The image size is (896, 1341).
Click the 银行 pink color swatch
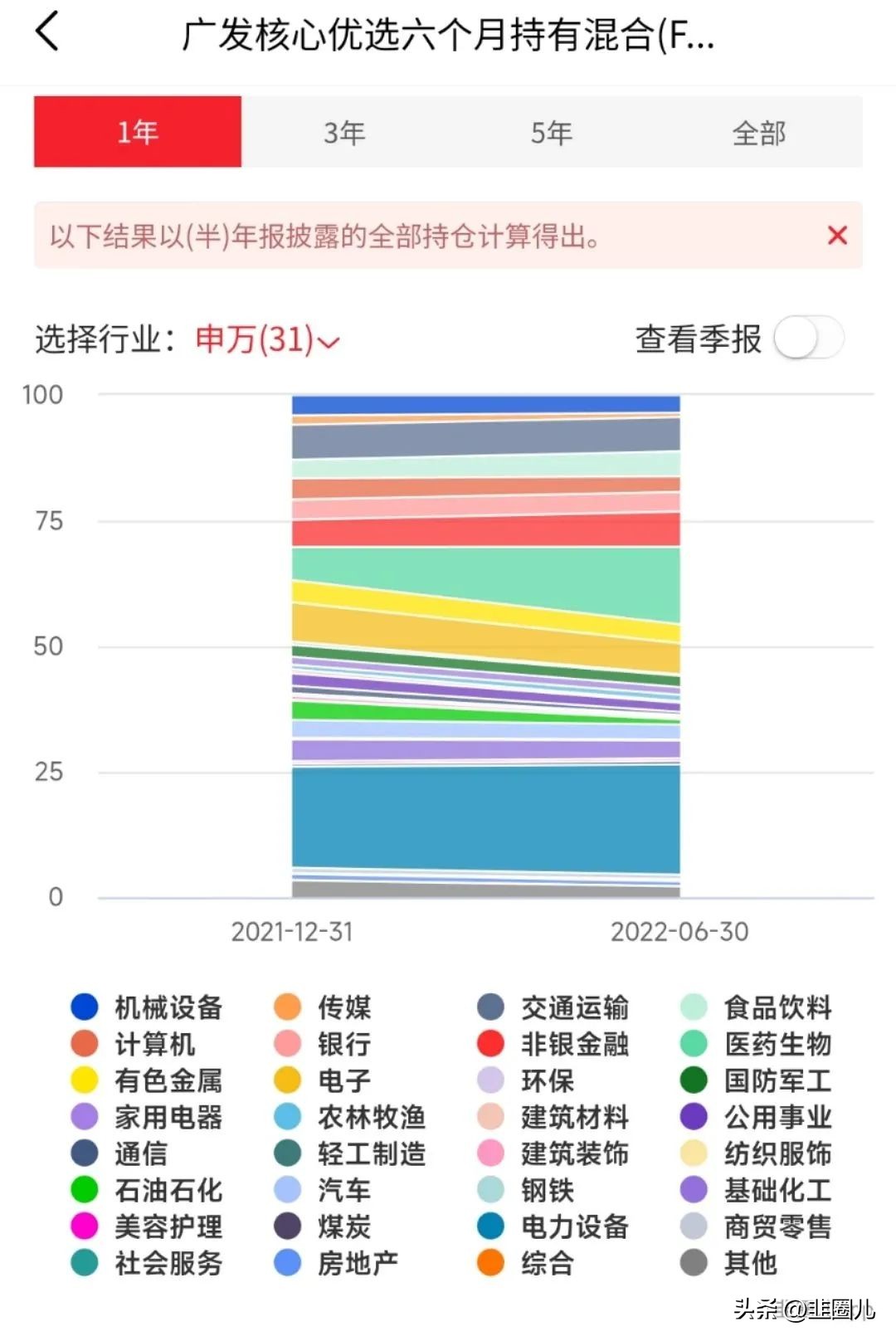pyautogui.click(x=286, y=1045)
